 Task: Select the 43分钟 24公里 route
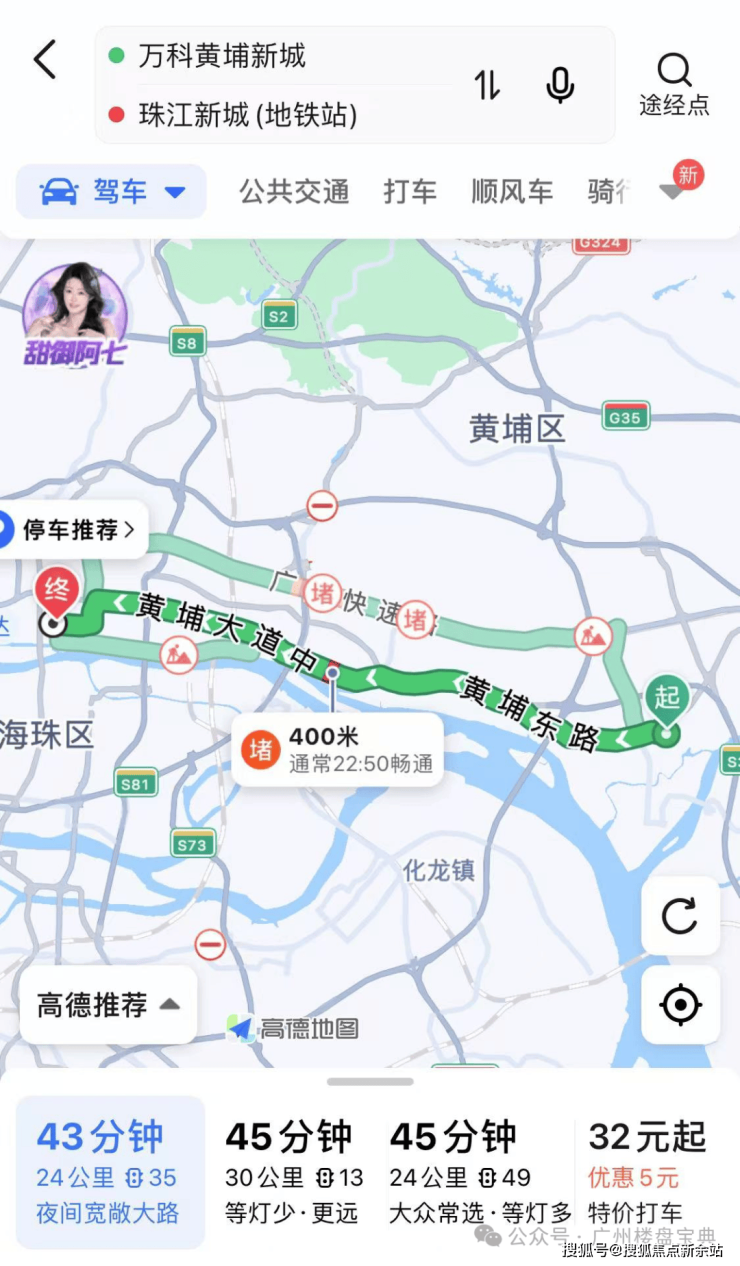[109, 1172]
